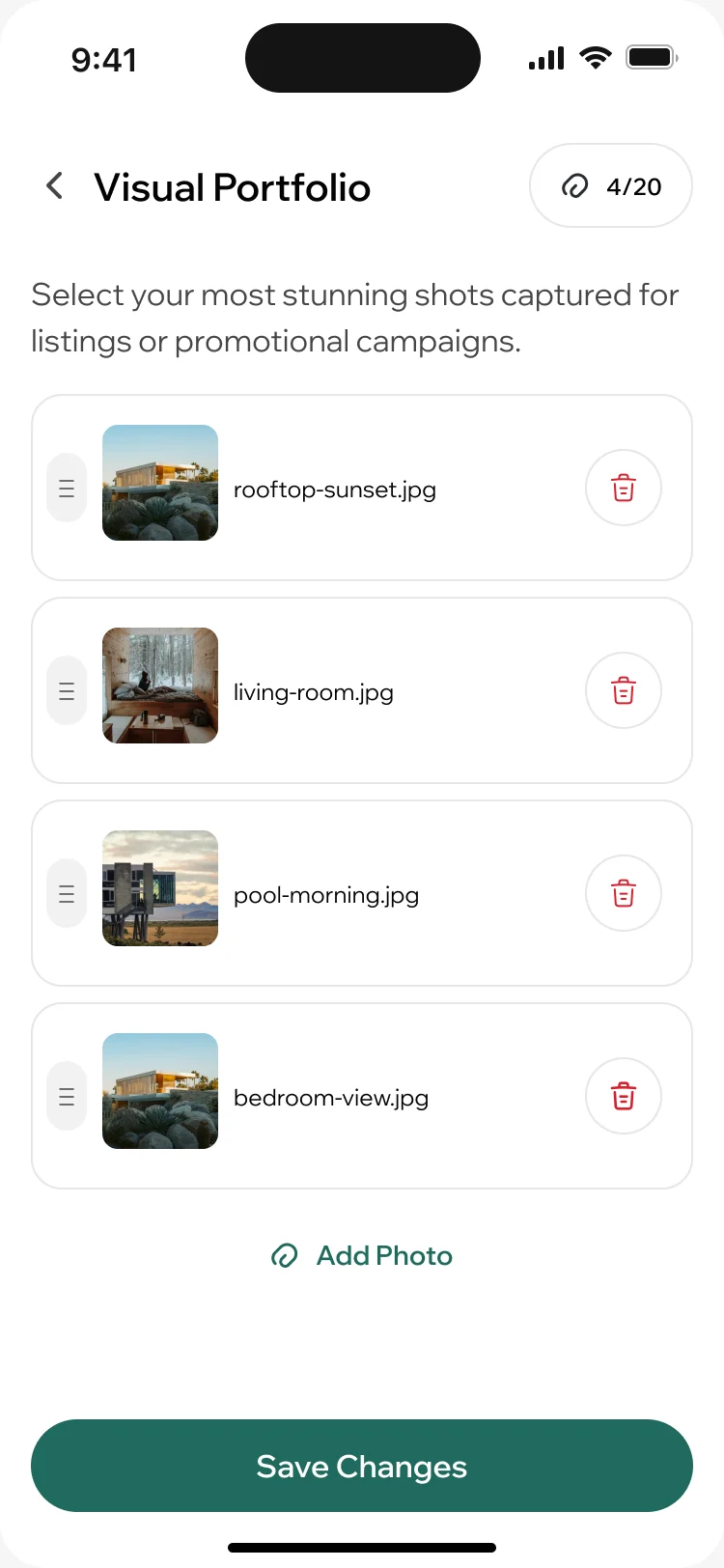Remove living-room.jpg from the portfolio
The height and width of the screenshot is (1568, 724).
[x=624, y=690]
